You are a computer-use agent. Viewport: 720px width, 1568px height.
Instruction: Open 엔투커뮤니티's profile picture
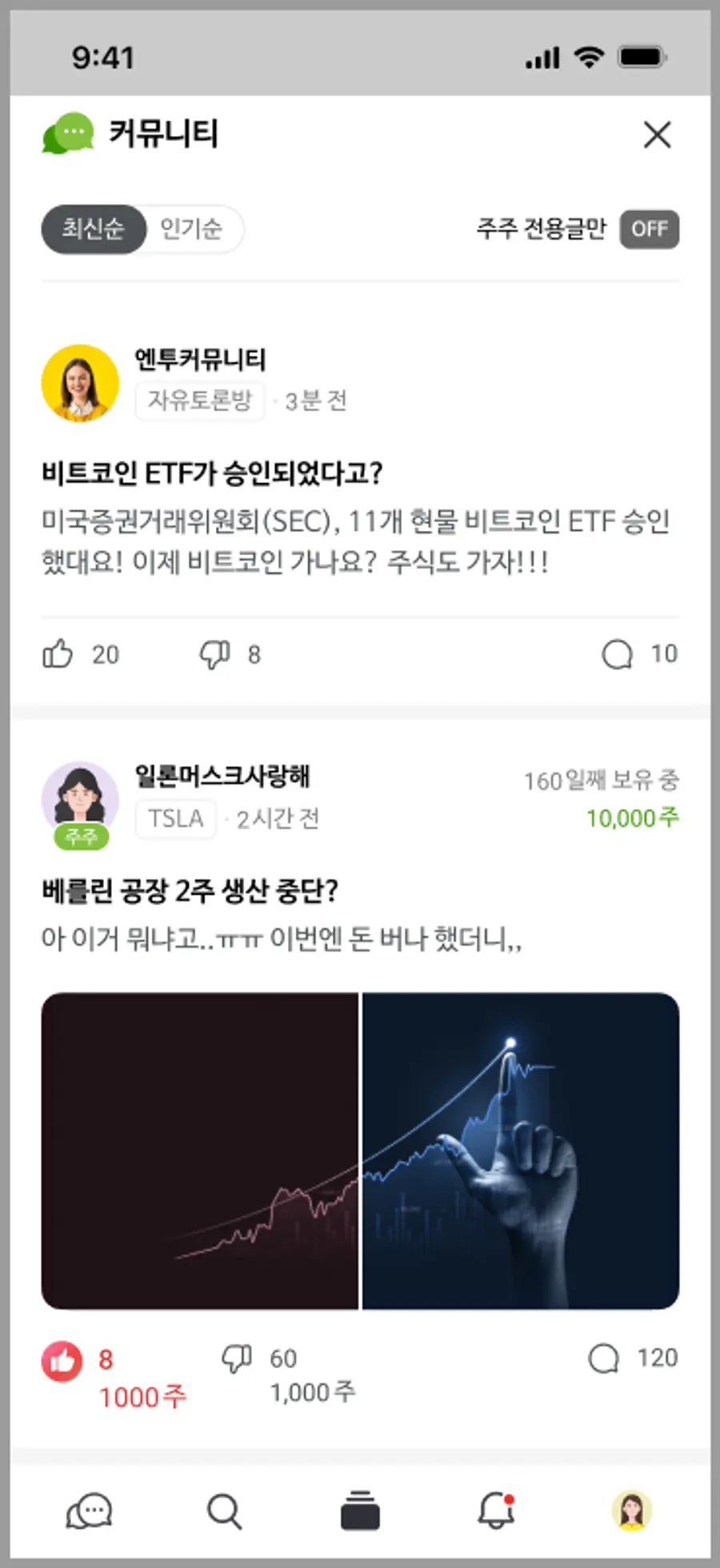[x=80, y=383]
